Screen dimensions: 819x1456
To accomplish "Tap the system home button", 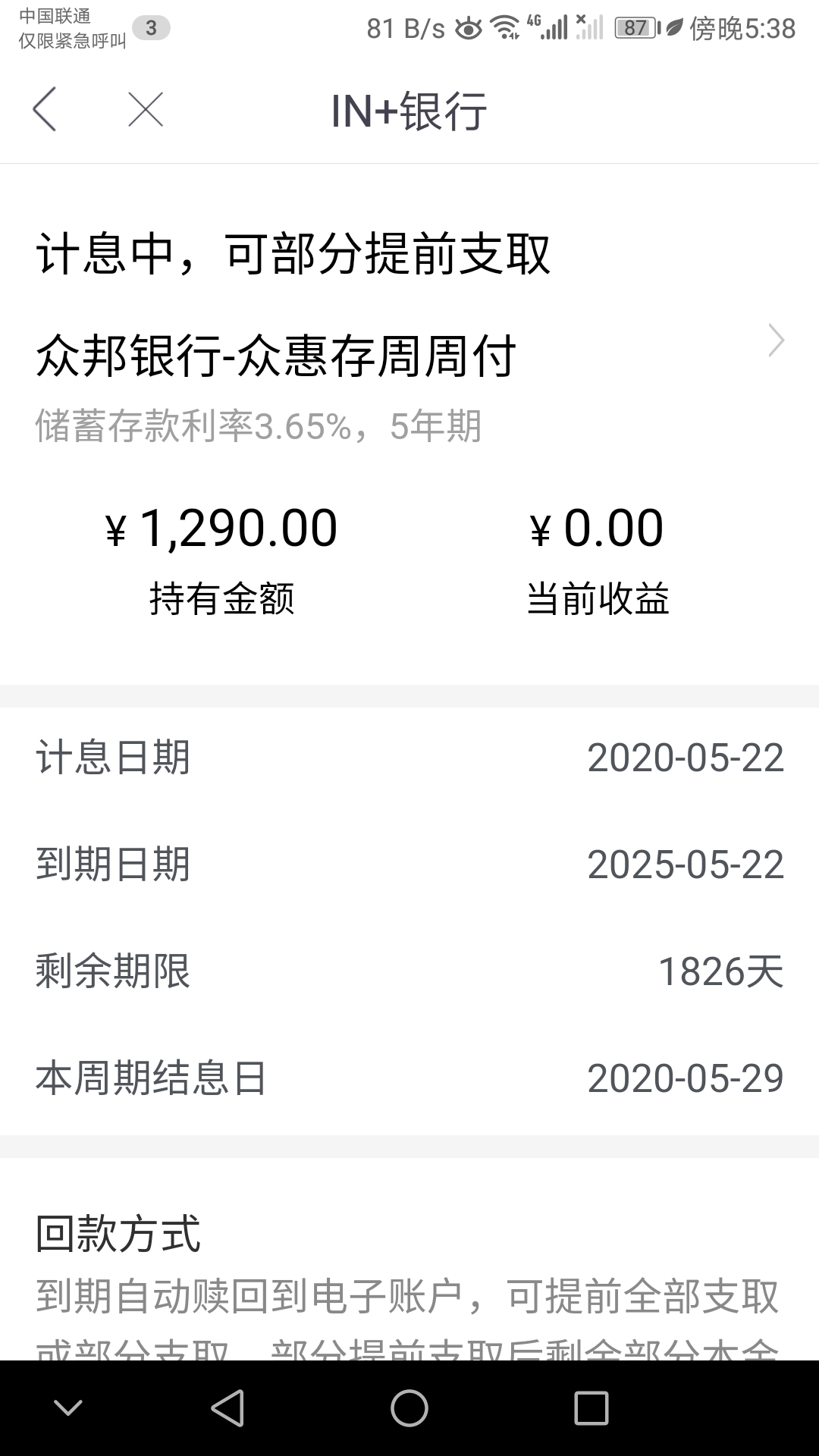I will point(409,1408).
